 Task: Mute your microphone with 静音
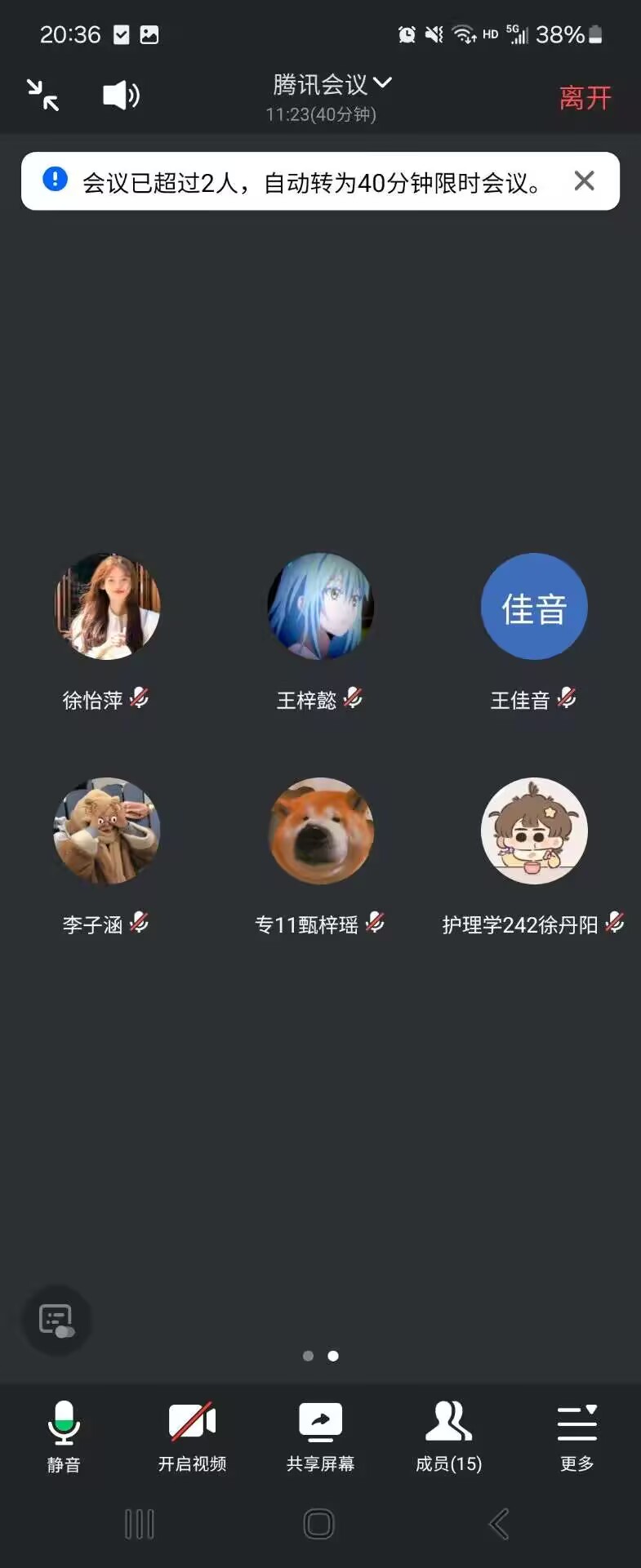[x=64, y=1435]
